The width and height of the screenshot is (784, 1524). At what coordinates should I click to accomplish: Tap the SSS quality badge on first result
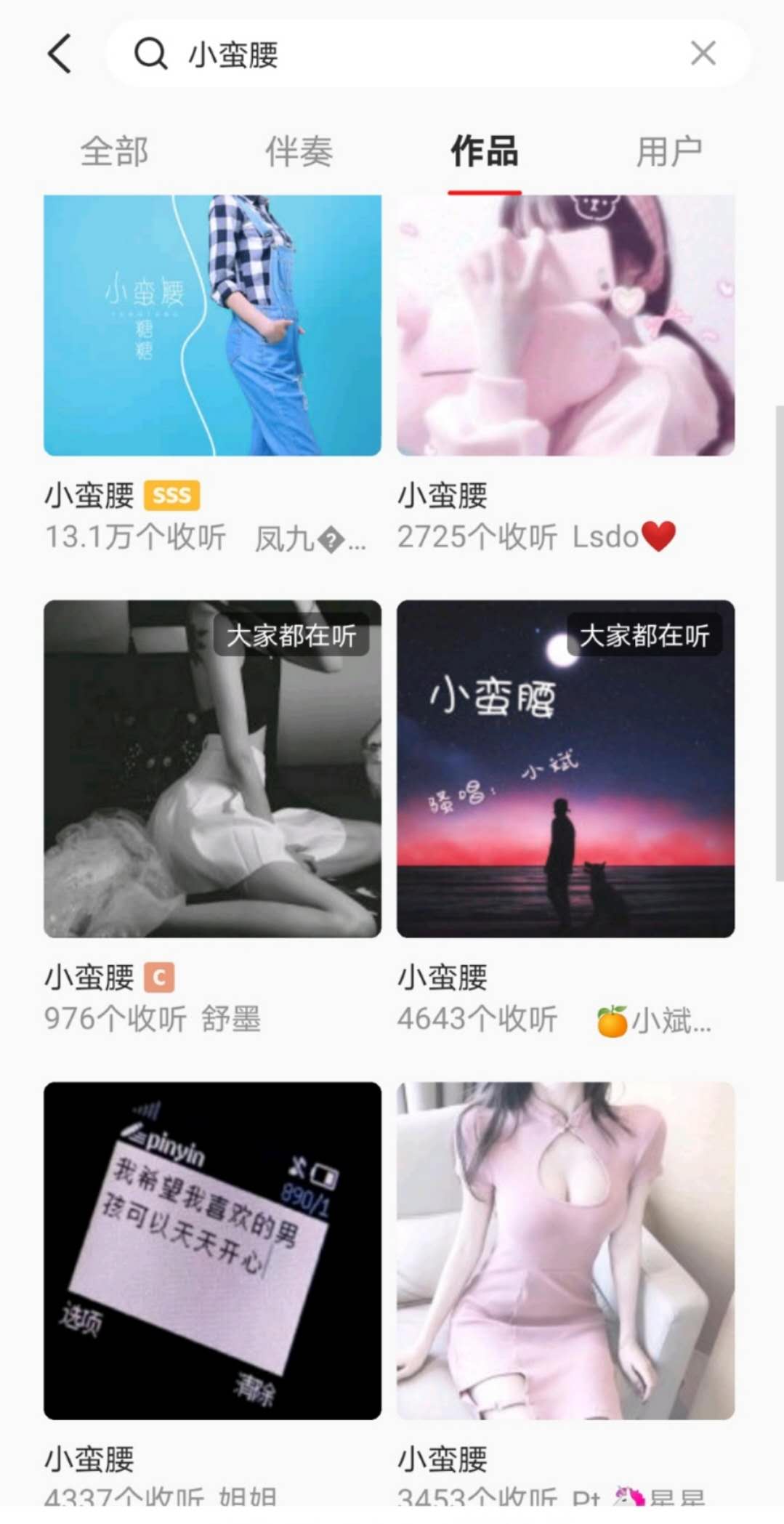pyautogui.click(x=171, y=495)
